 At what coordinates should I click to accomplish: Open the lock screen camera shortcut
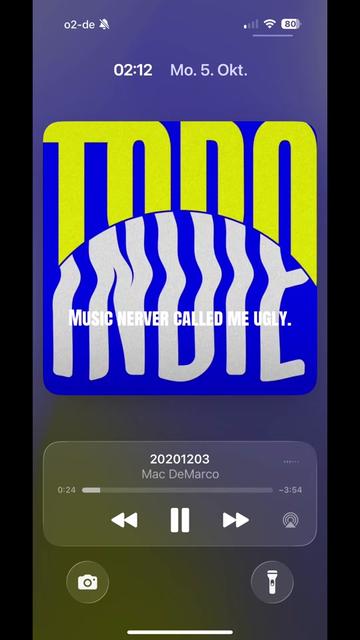(88, 582)
